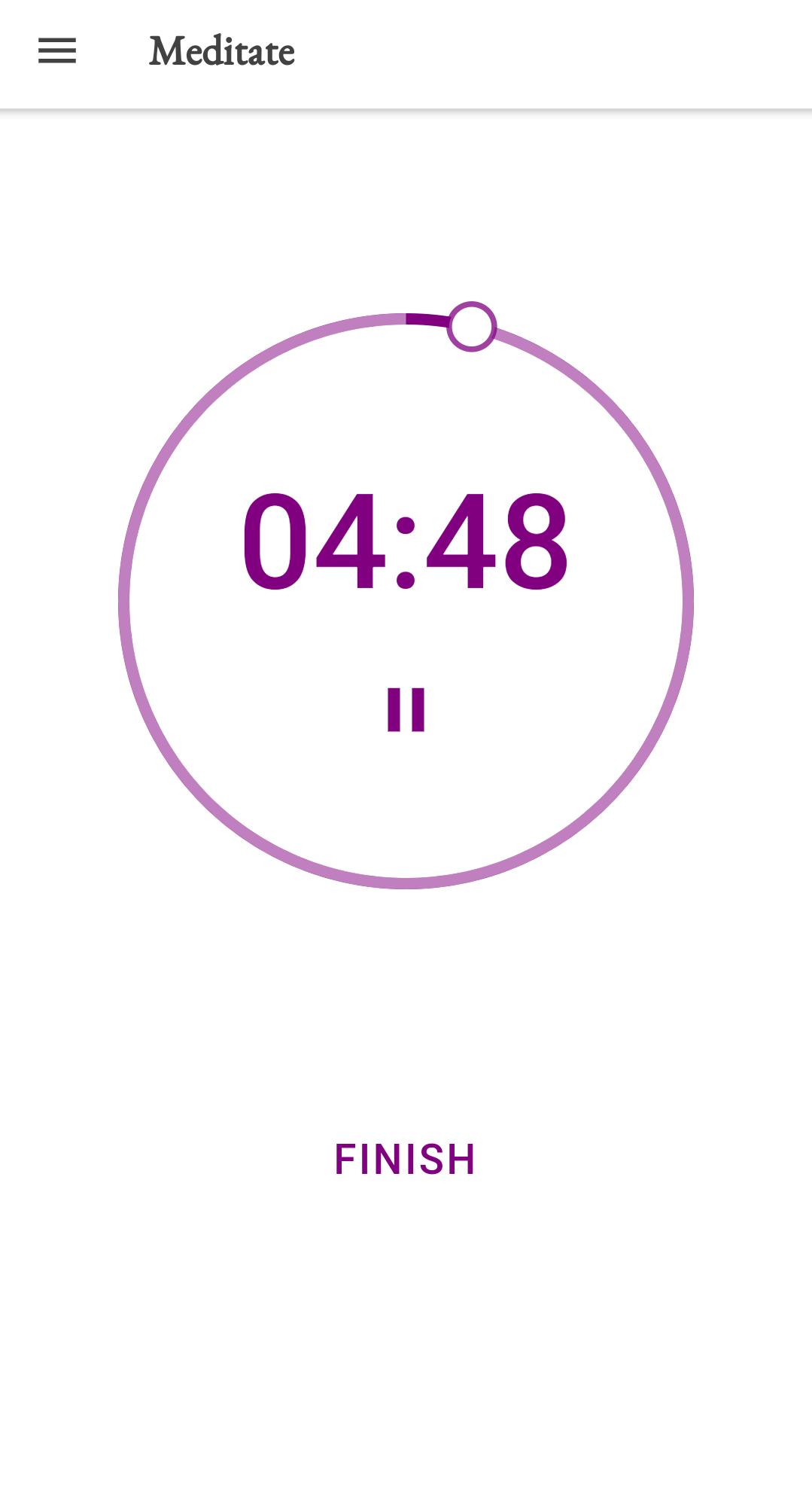The image size is (812, 1512).
Task: Tap the circular timer progress handle
Action: tap(472, 326)
